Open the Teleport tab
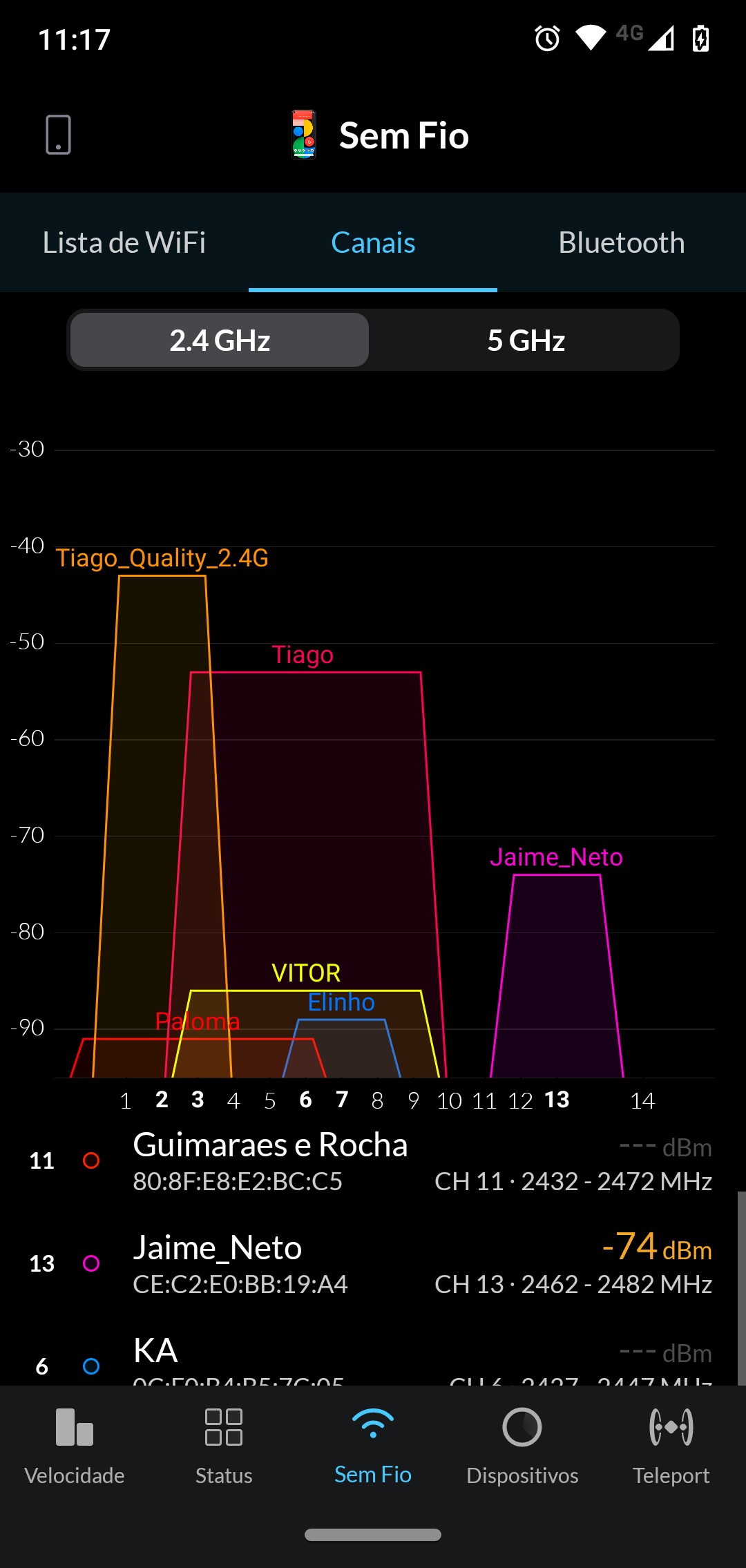The height and width of the screenshot is (1568, 746). (x=671, y=1445)
